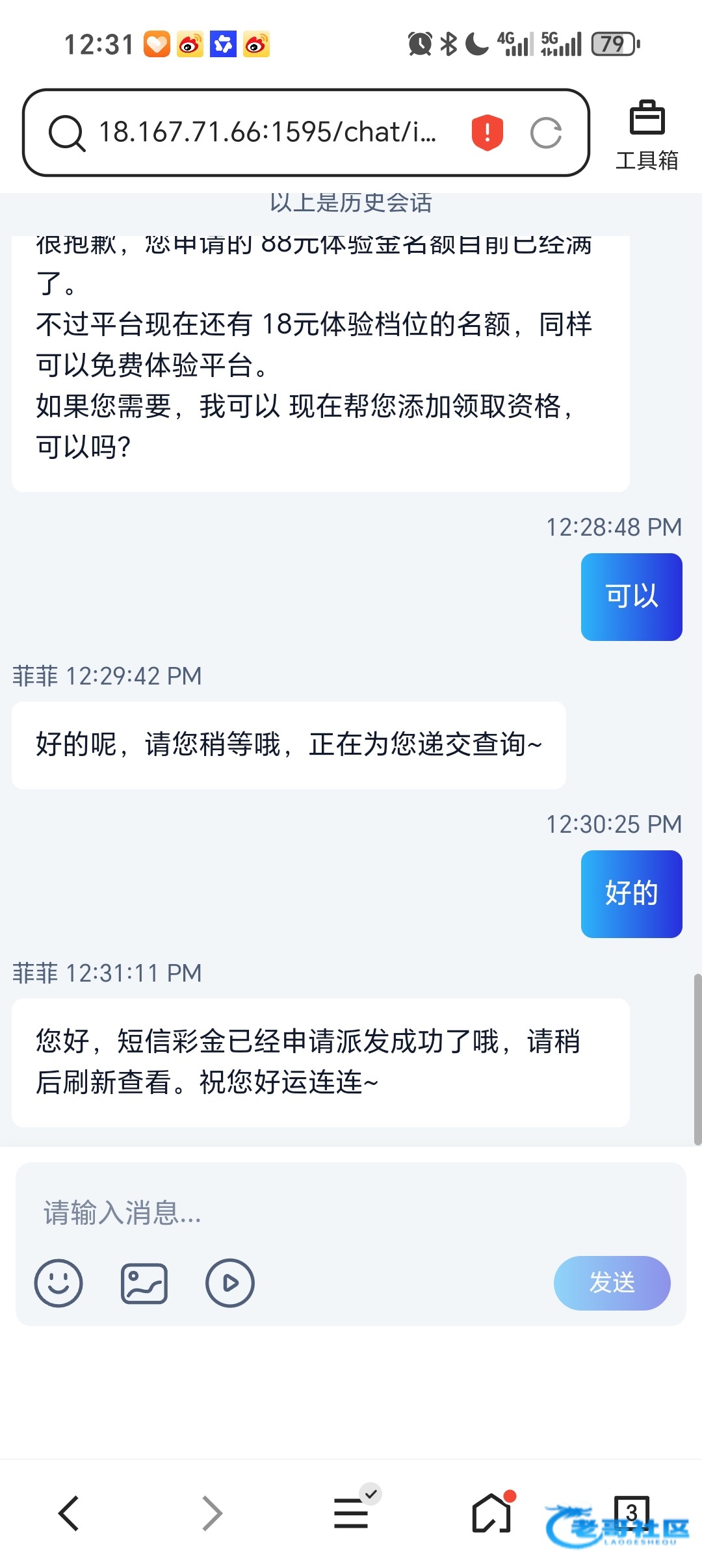Viewport: 702px width, 1568px height.
Task: Focus the 请输入消息 message field
Action: [351, 1212]
